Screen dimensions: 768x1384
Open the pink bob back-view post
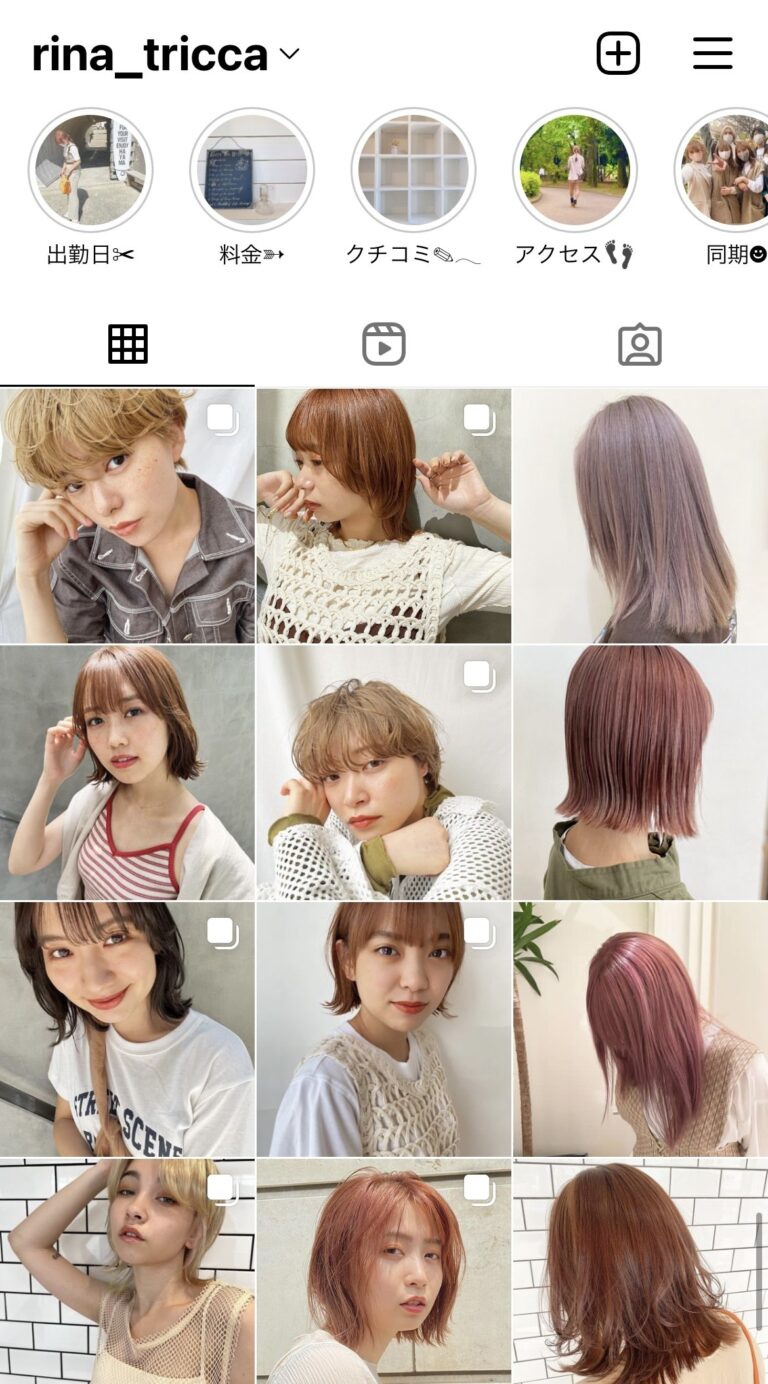point(640,773)
